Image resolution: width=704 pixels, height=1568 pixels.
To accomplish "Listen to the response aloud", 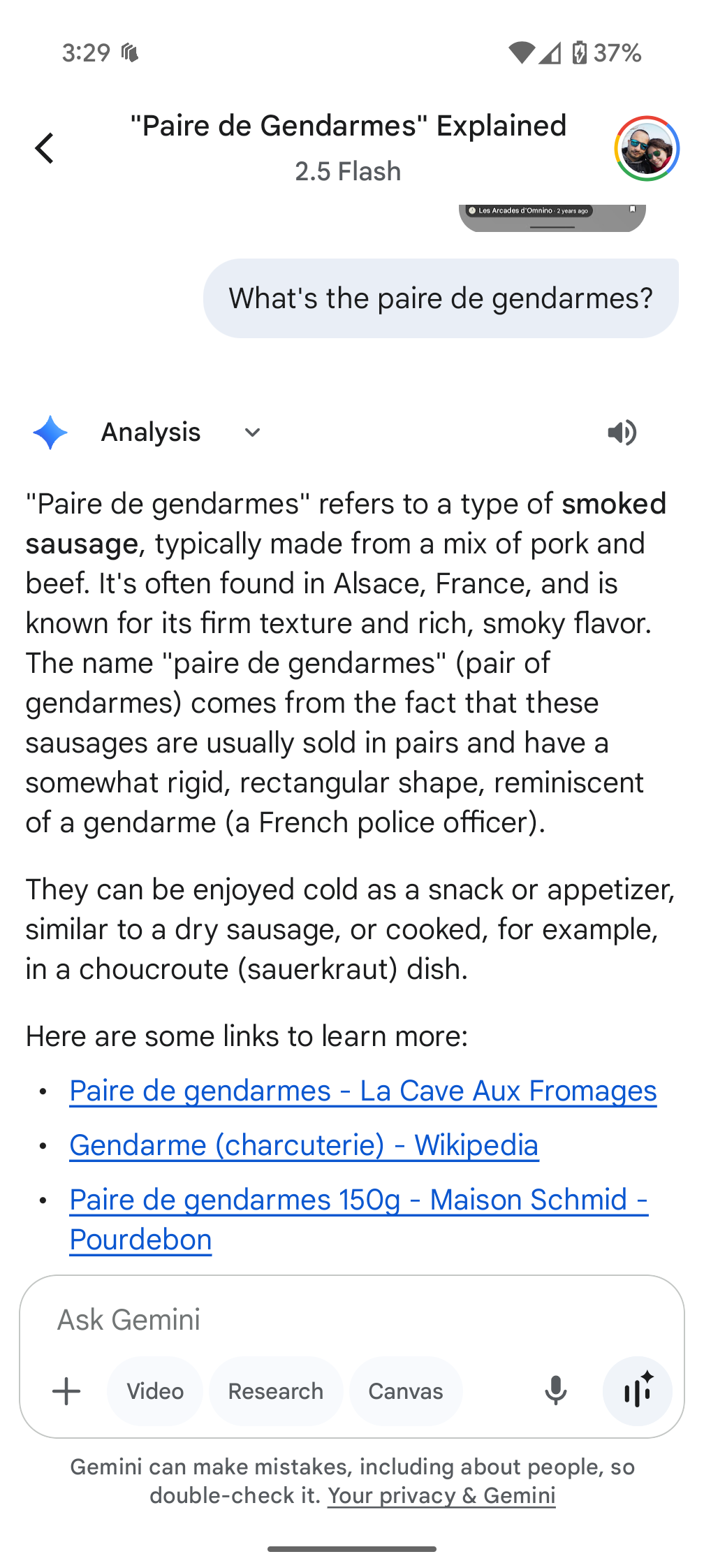I will point(622,433).
